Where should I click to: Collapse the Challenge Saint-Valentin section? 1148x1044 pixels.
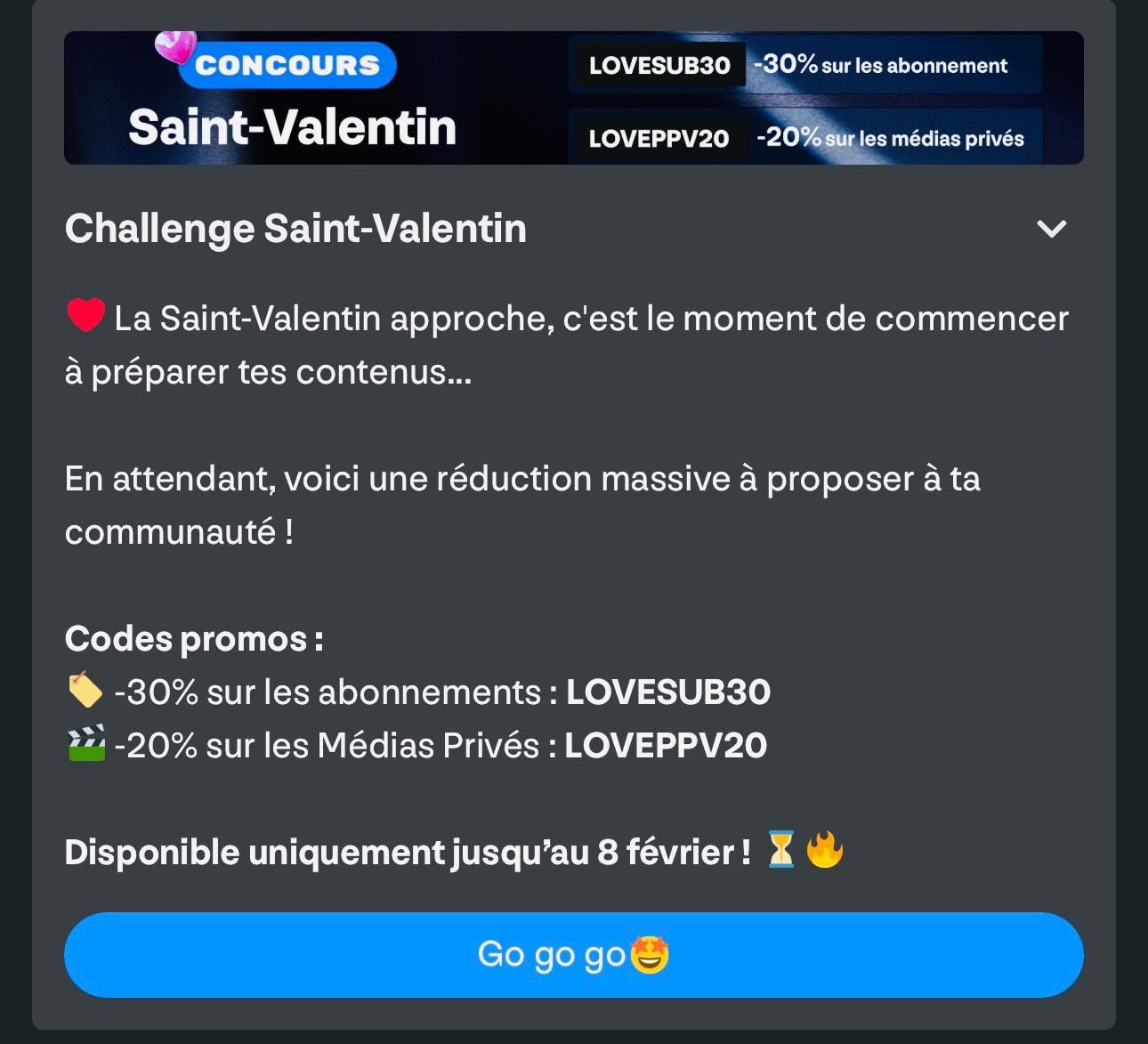[x=1051, y=229]
